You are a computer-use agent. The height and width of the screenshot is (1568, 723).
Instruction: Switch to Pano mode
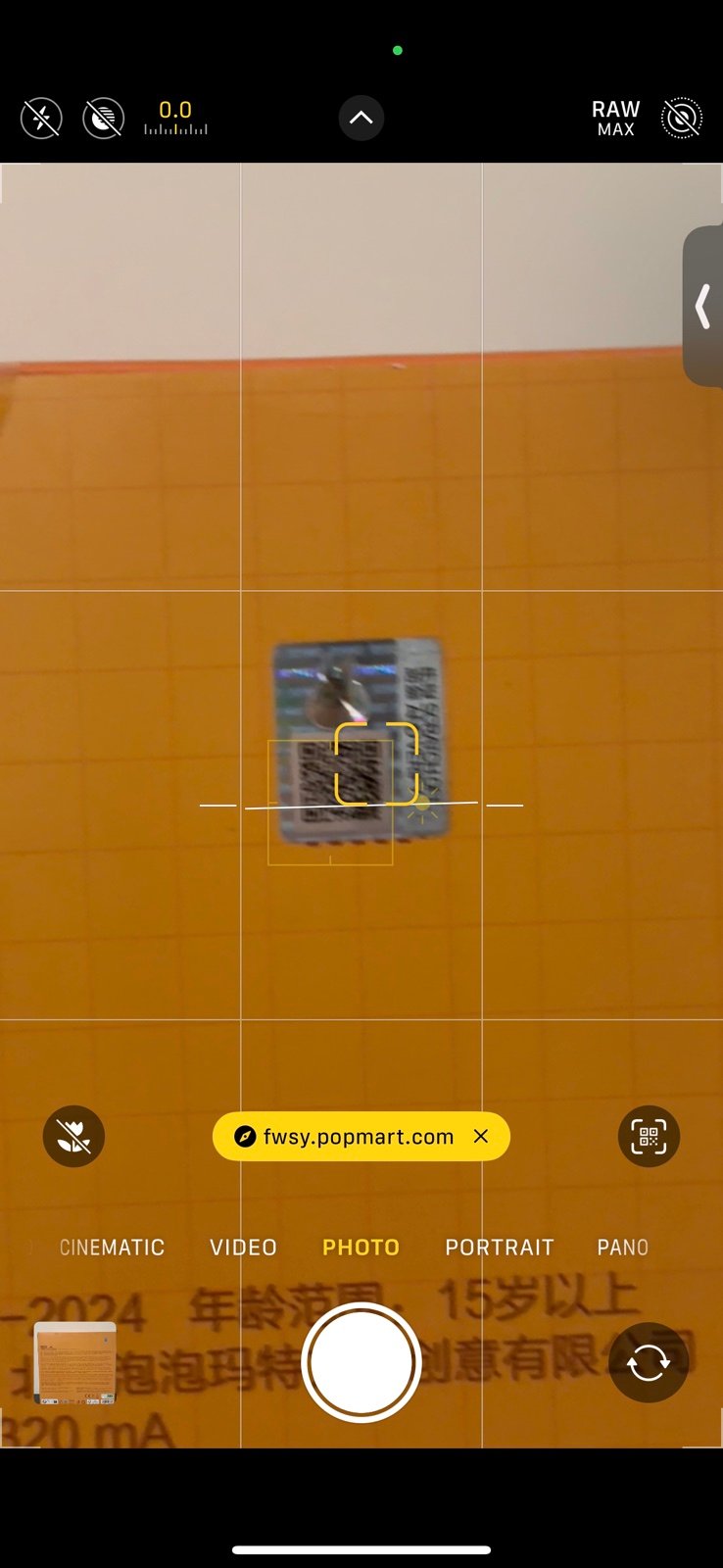[622, 1247]
